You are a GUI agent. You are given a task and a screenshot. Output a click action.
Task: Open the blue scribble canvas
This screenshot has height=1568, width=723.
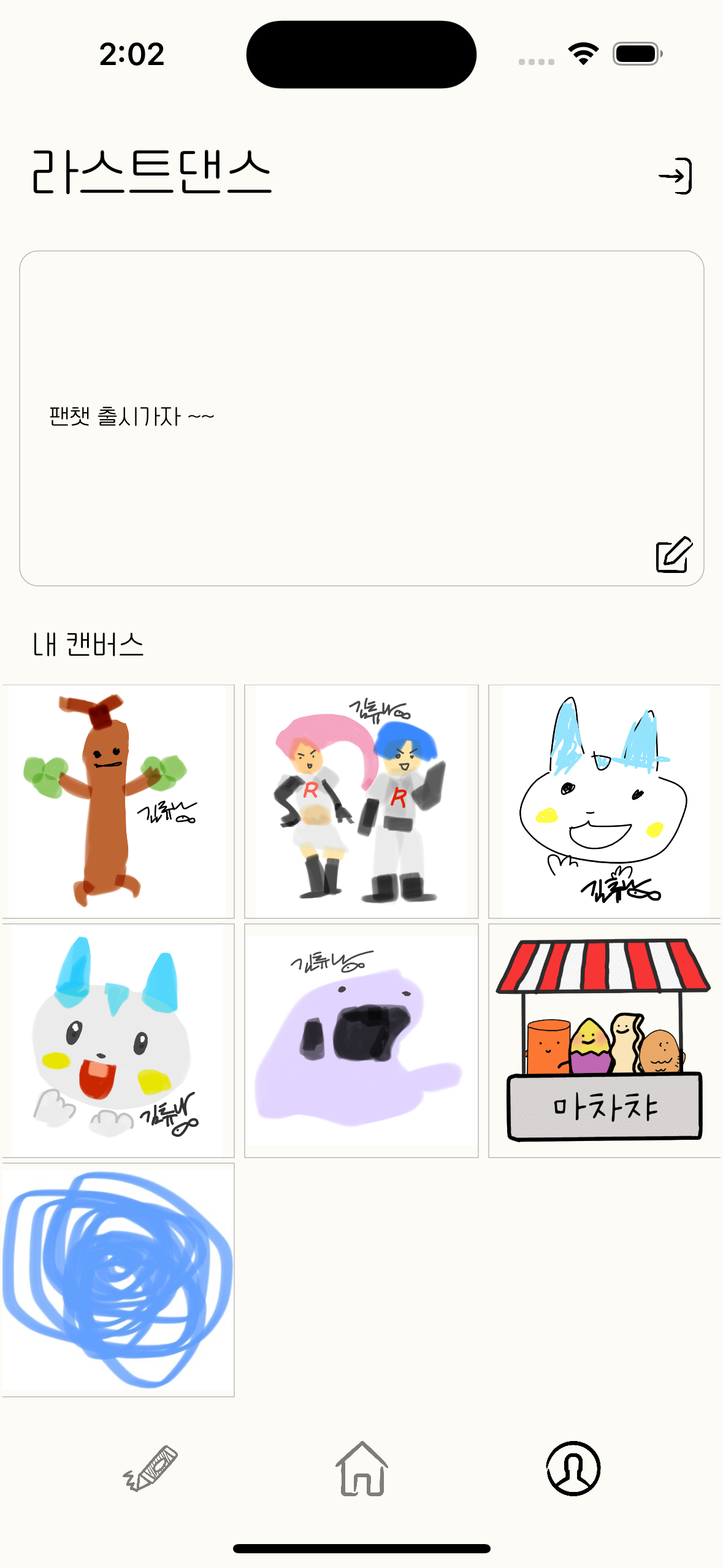[118, 1280]
